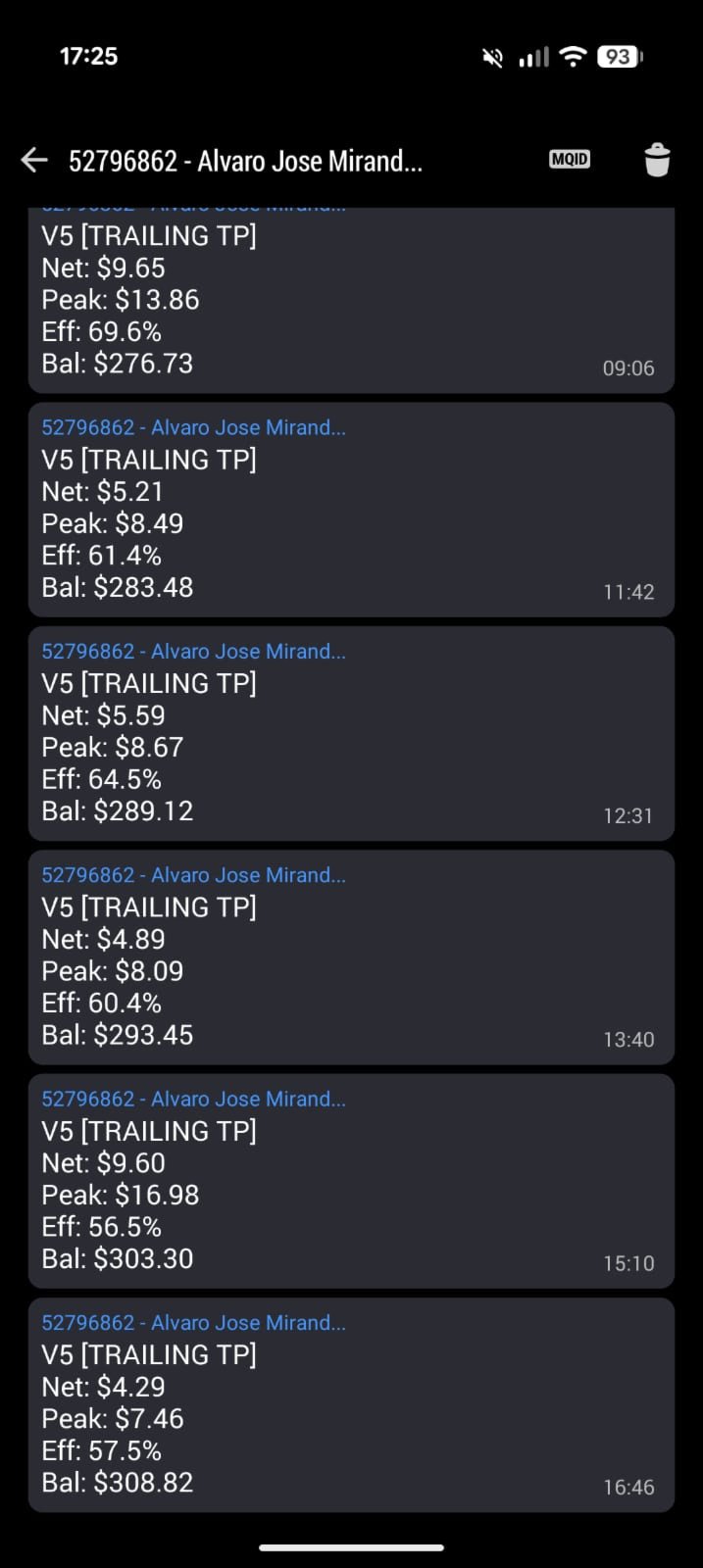Tap the MQID badge in the header
This screenshot has width=703, height=1568.
(570, 160)
